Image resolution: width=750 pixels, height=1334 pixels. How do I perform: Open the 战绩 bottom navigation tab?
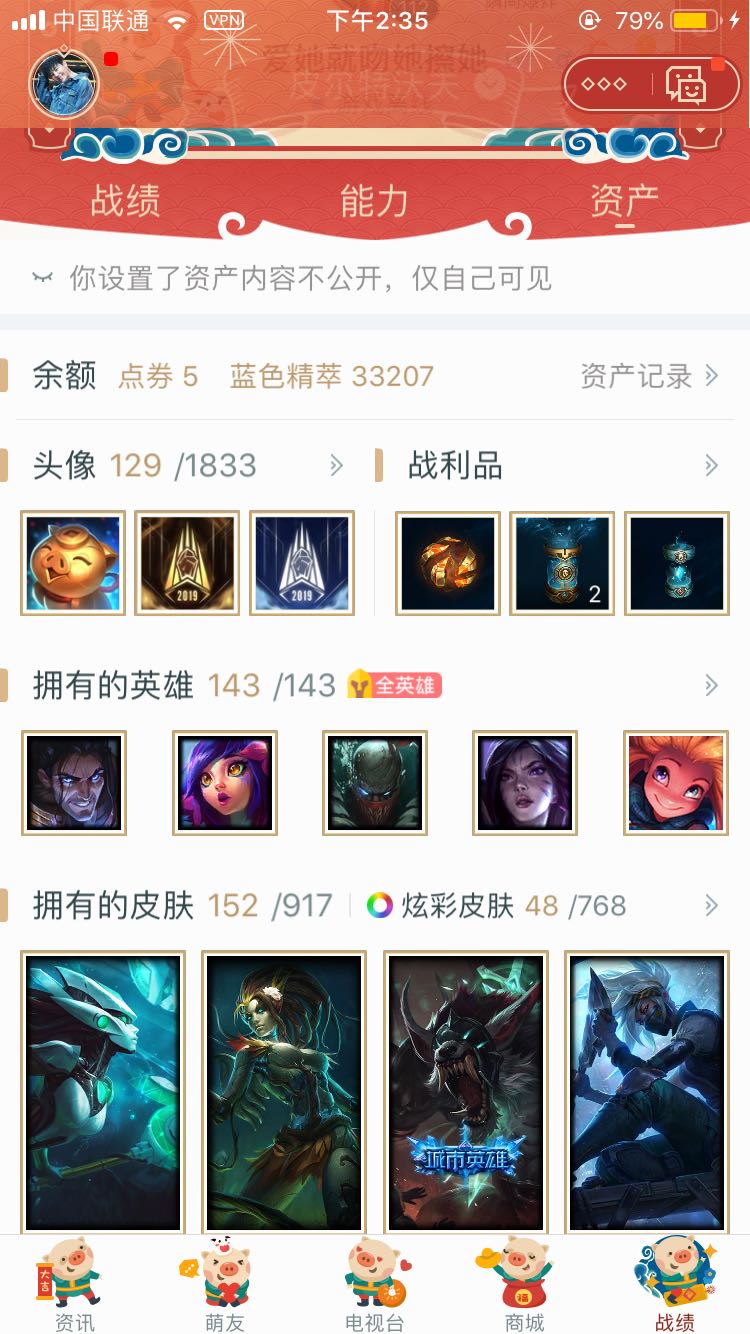(674, 1285)
